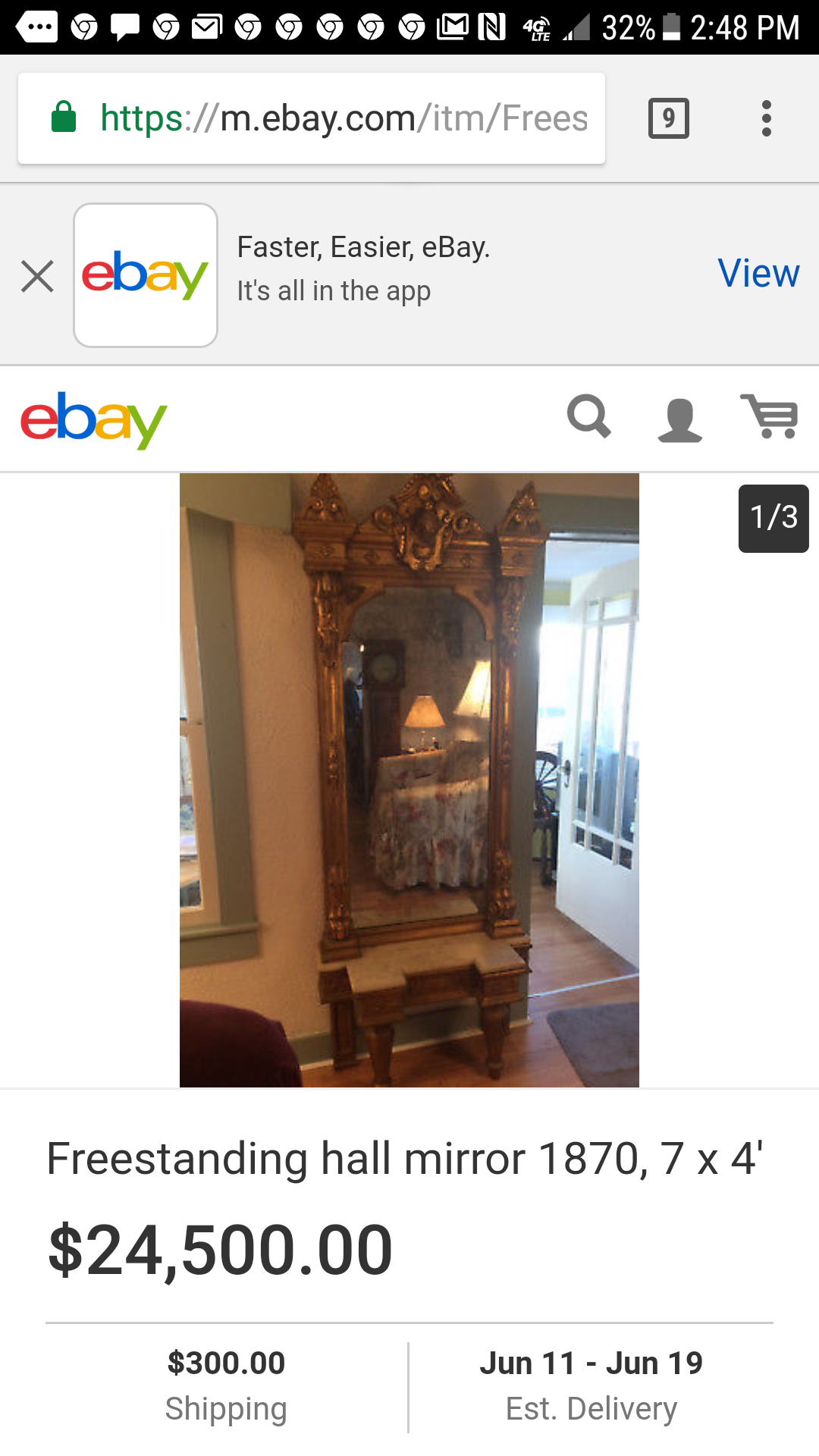Screen dimensions: 819x1456
Task: Tap the browser URL address bar
Action: point(343,118)
